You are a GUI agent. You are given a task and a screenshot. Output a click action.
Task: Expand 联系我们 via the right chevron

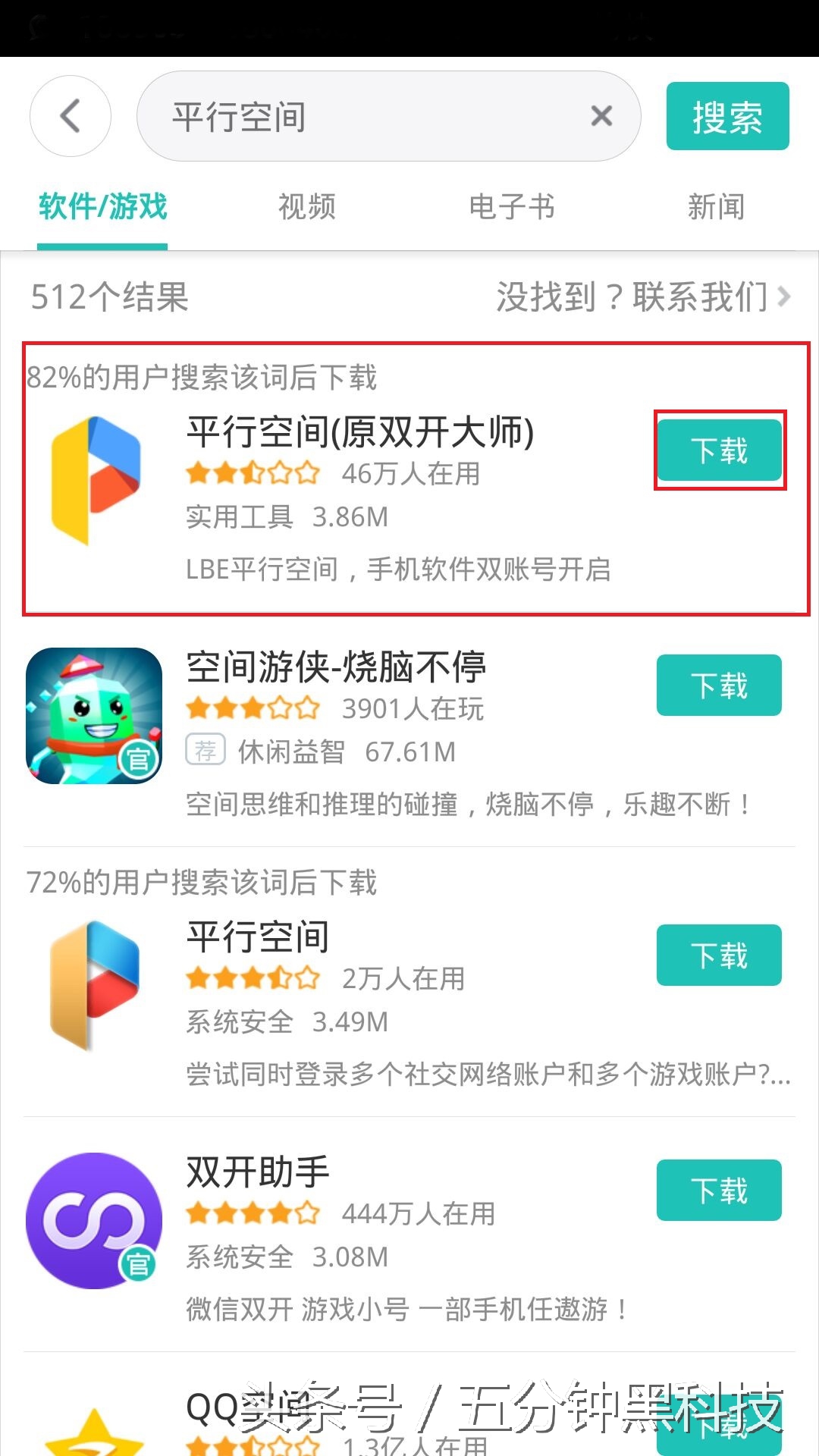pyautogui.click(x=785, y=299)
